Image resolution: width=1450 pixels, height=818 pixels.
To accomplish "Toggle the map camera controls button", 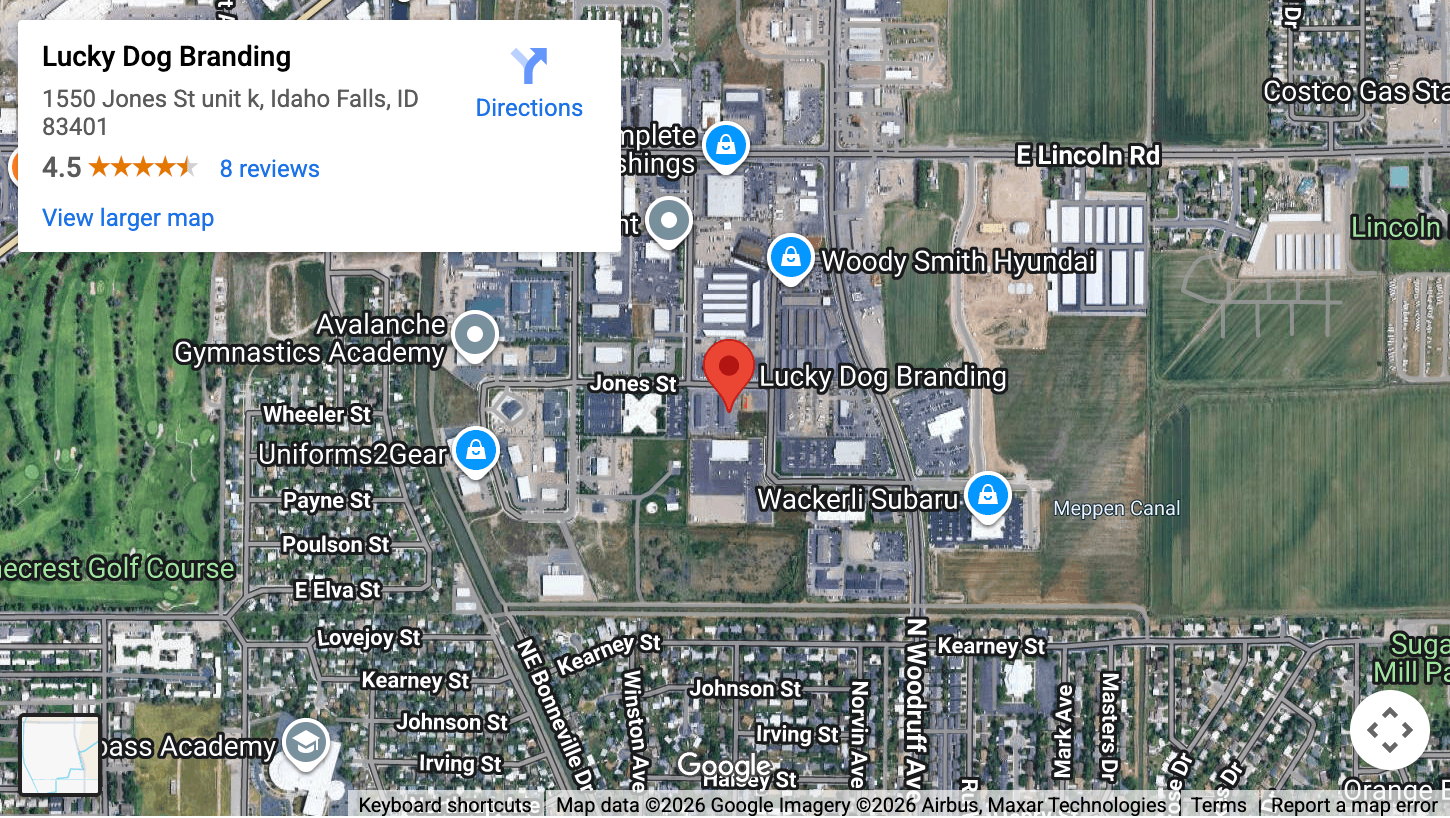I will coord(1389,730).
